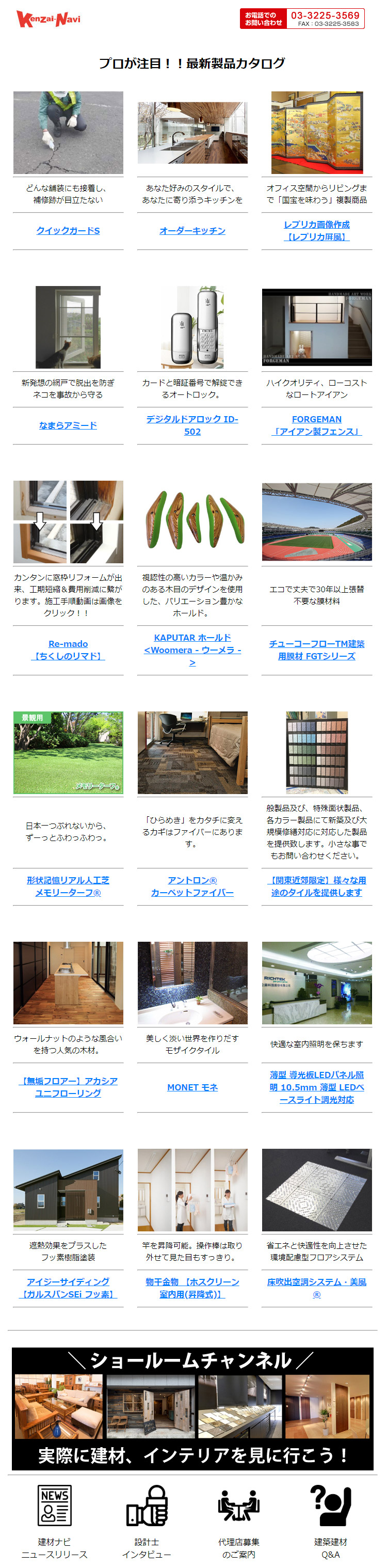Image resolution: width=387 pixels, height=1568 pixels.
Task: Open アントロン カーペットファイバー link
Action: click(192, 886)
